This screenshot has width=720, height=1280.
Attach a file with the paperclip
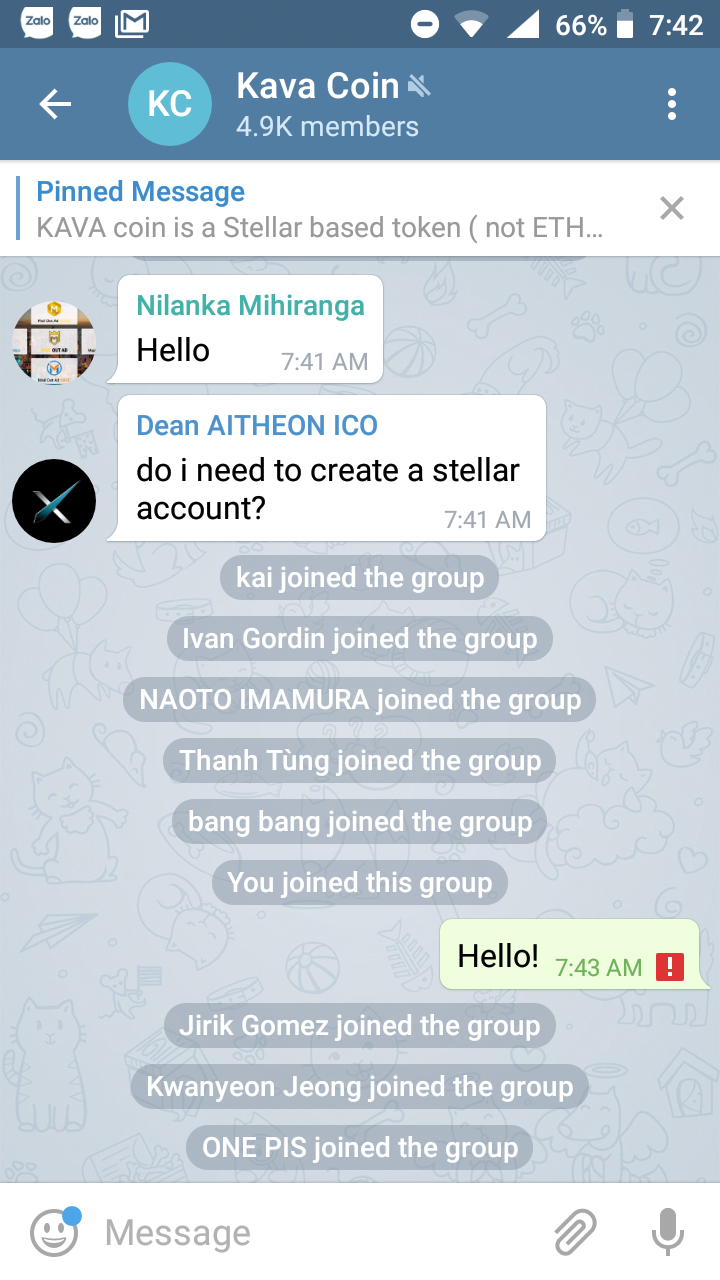pos(575,1232)
